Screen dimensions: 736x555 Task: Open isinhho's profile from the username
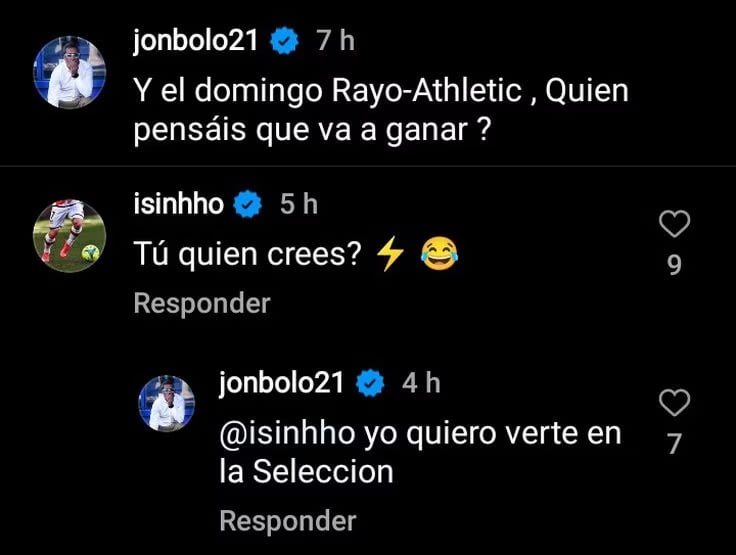pyautogui.click(x=178, y=205)
